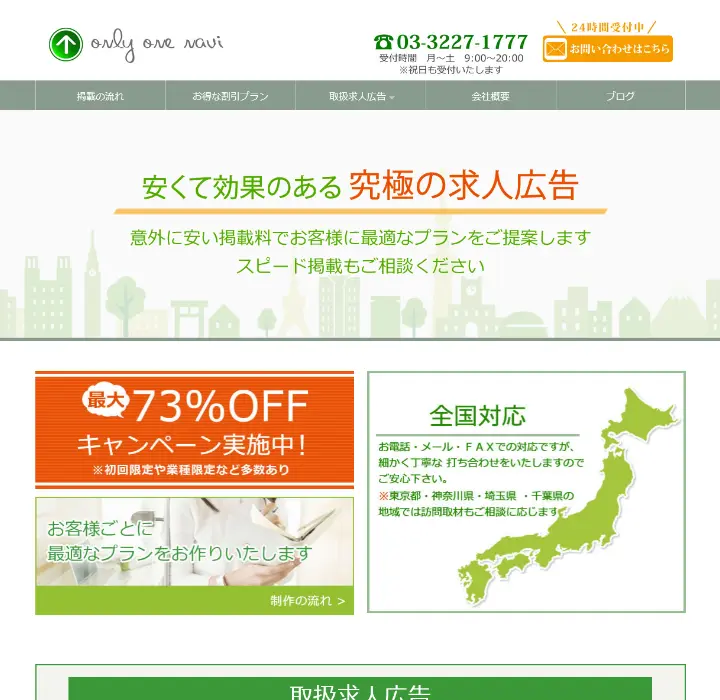Expand the 取扱求人広告 dropdown menu
The height and width of the screenshot is (700, 720).
361,97
